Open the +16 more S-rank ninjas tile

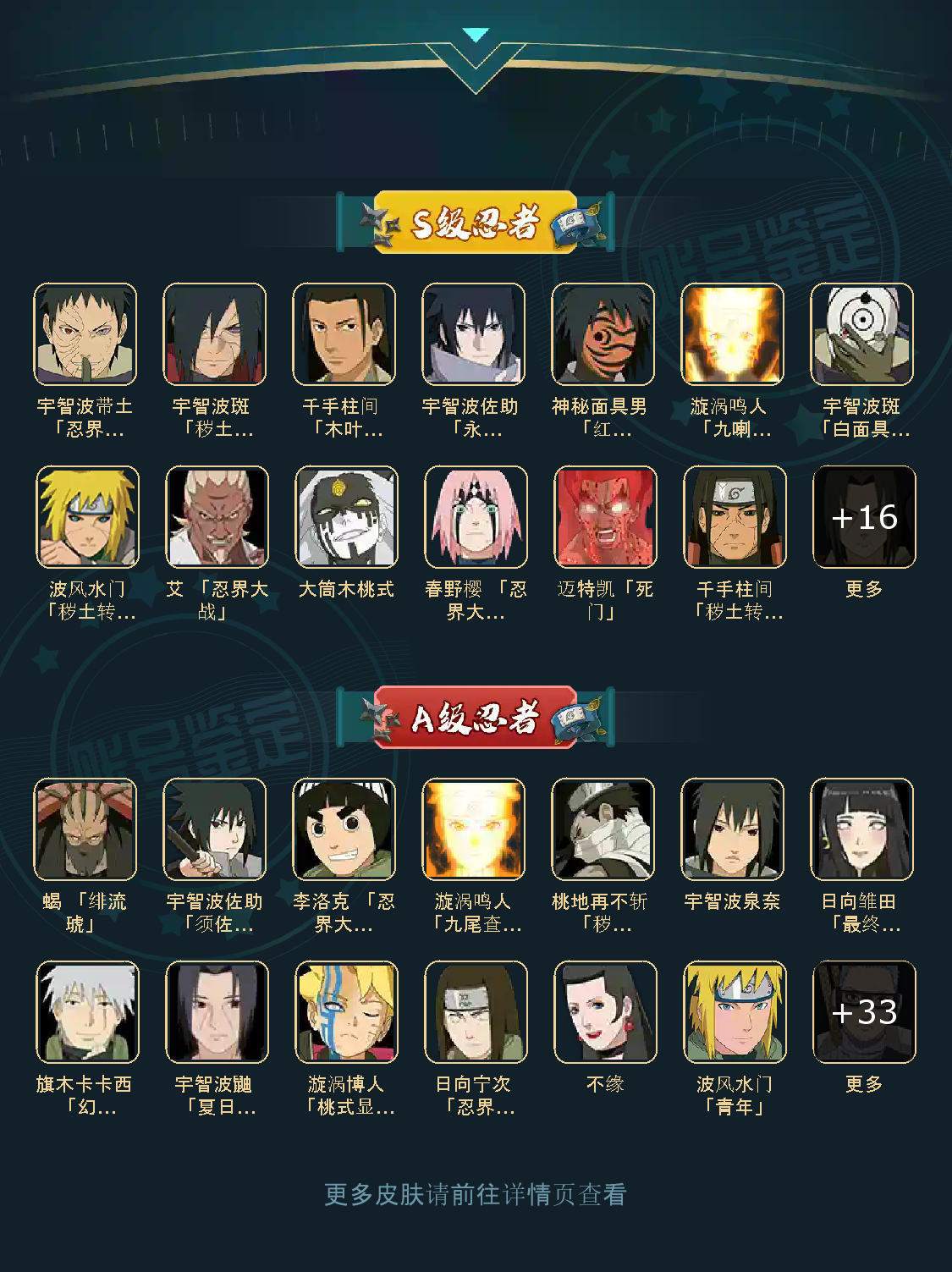(x=864, y=517)
